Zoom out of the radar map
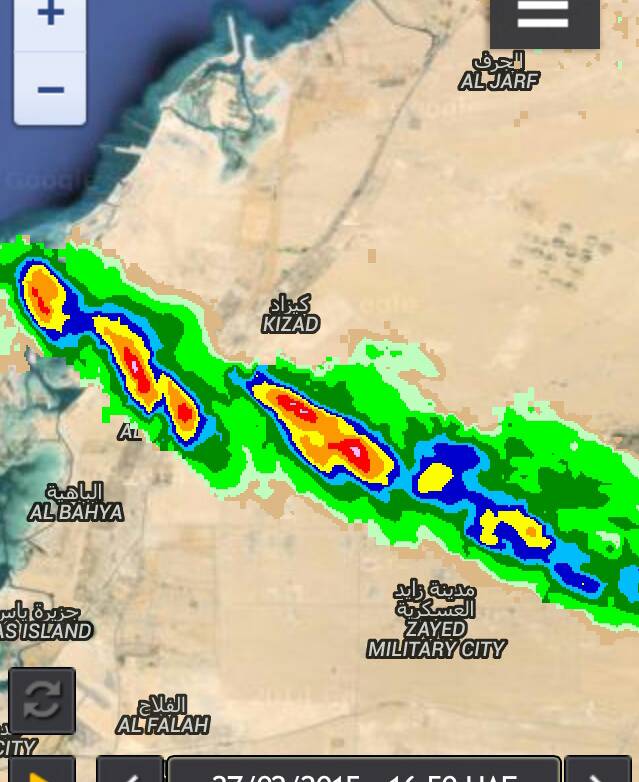The image size is (639, 782). point(50,90)
